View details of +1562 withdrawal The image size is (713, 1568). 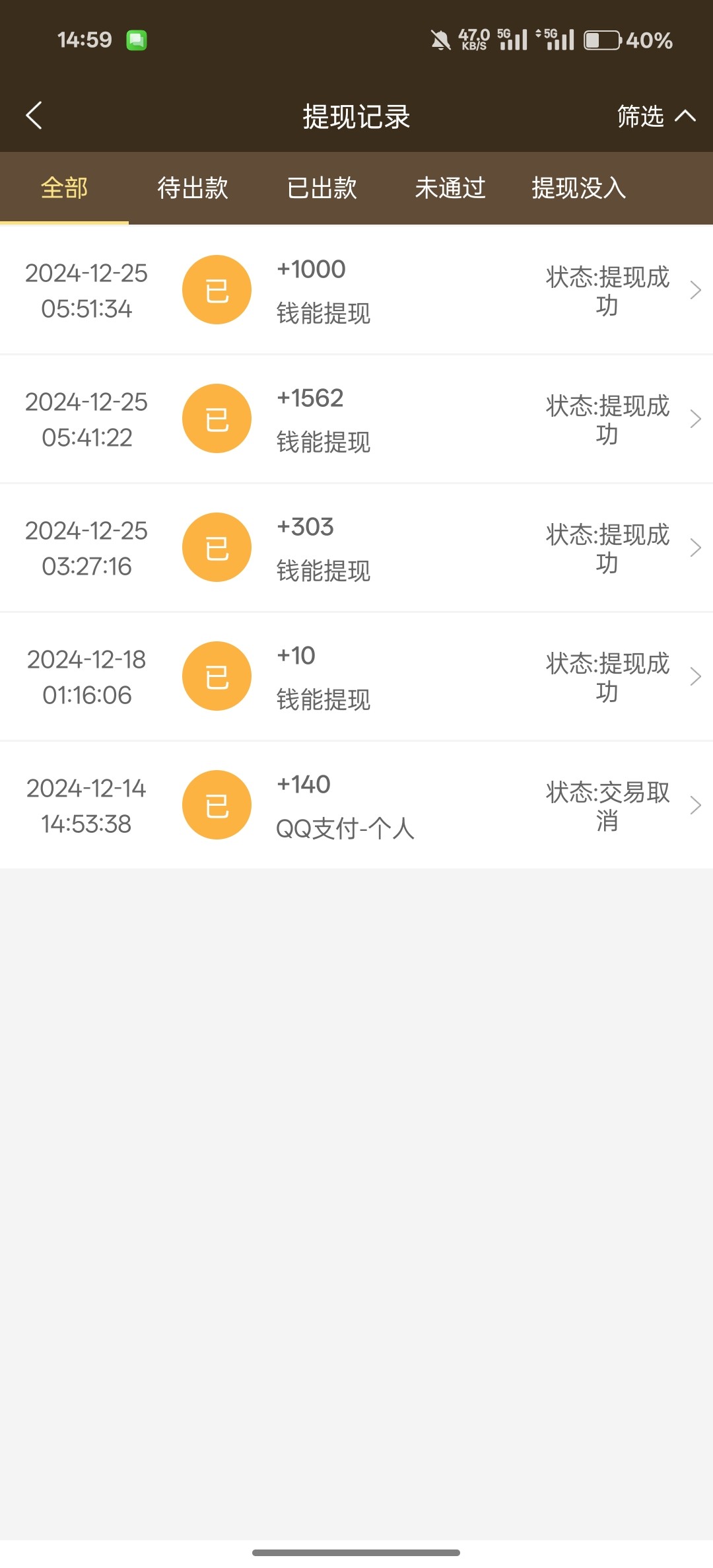(x=356, y=419)
